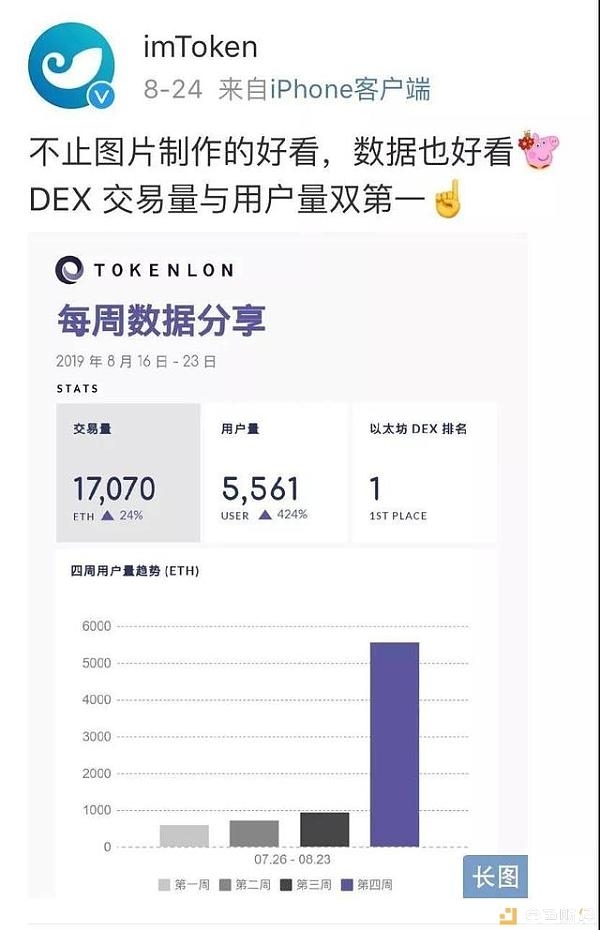The width and height of the screenshot is (600, 930).
Task: Tap the imToken username
Action: point(200,45)
